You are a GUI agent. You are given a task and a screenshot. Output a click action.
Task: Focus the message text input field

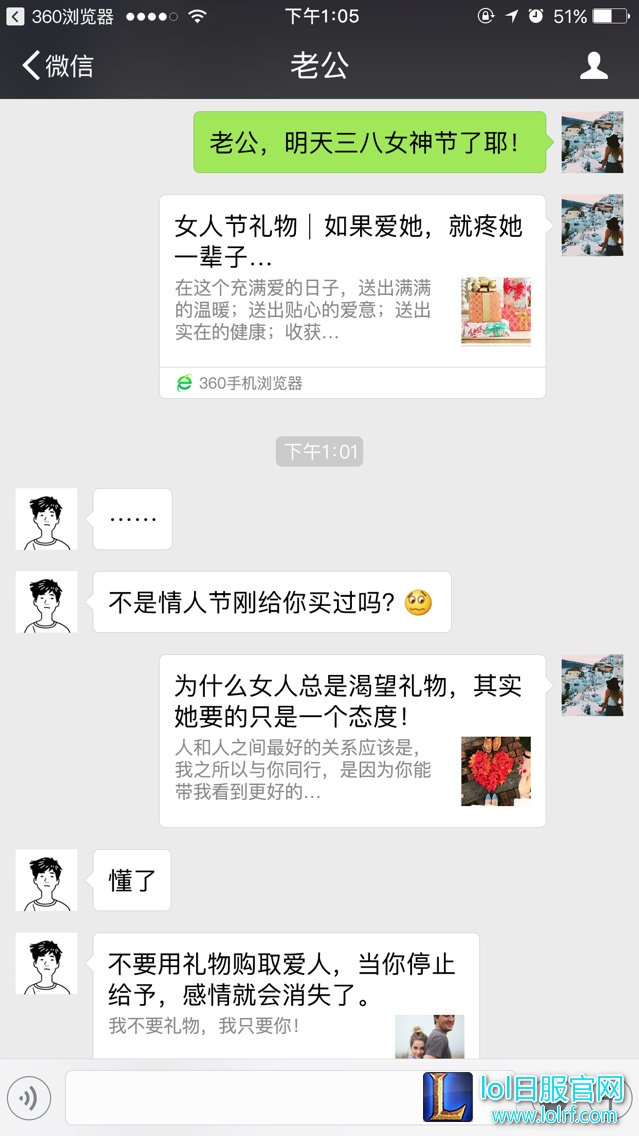[x=240, y=1098]
